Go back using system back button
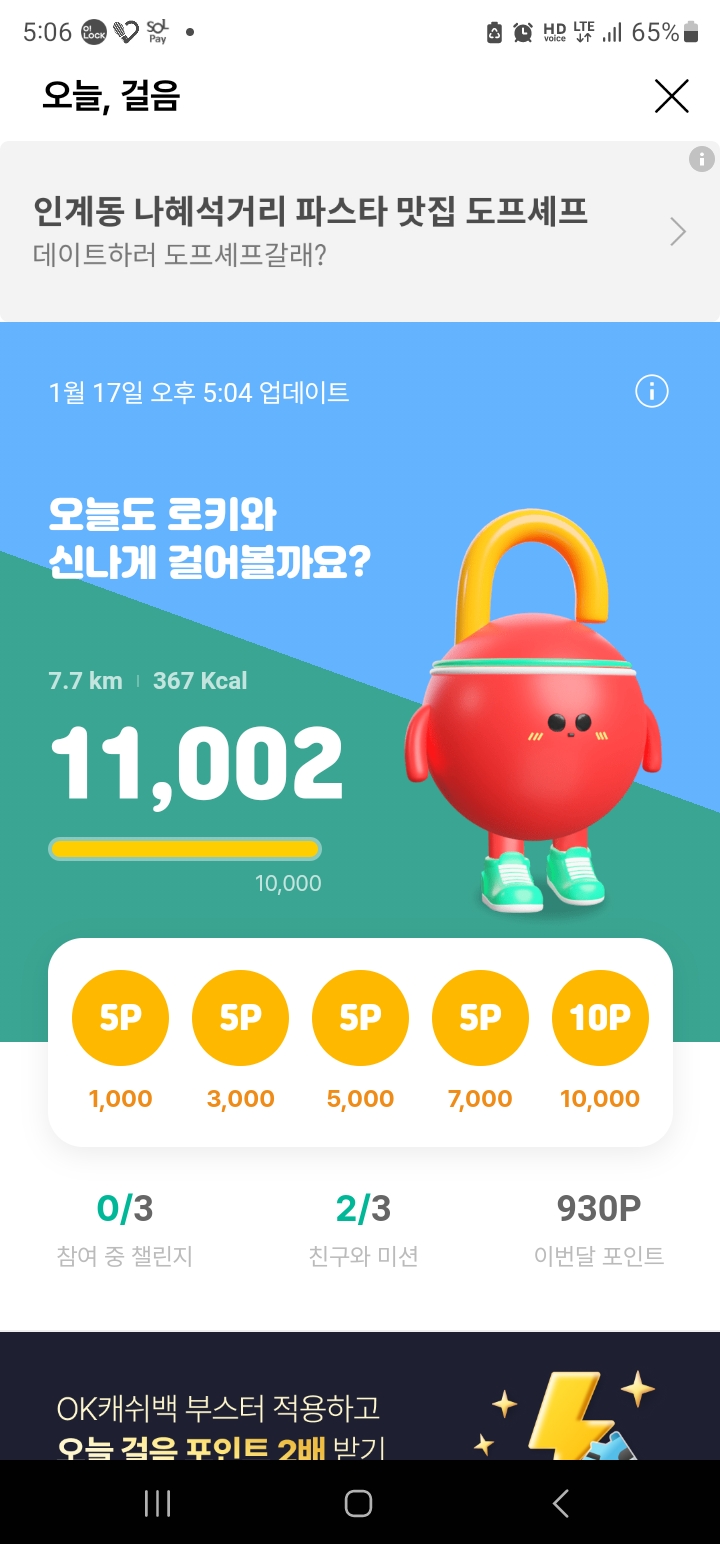720x1544 pixels. click(561, 1503)
